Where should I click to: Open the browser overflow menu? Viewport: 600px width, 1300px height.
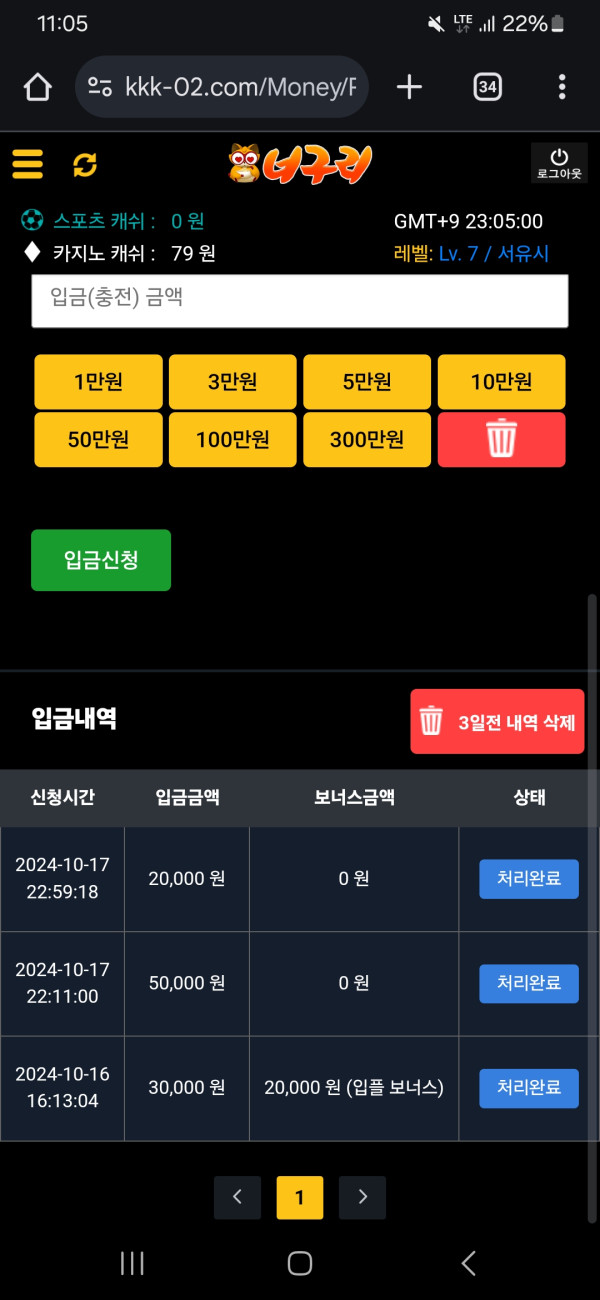[x=562, y=87]
